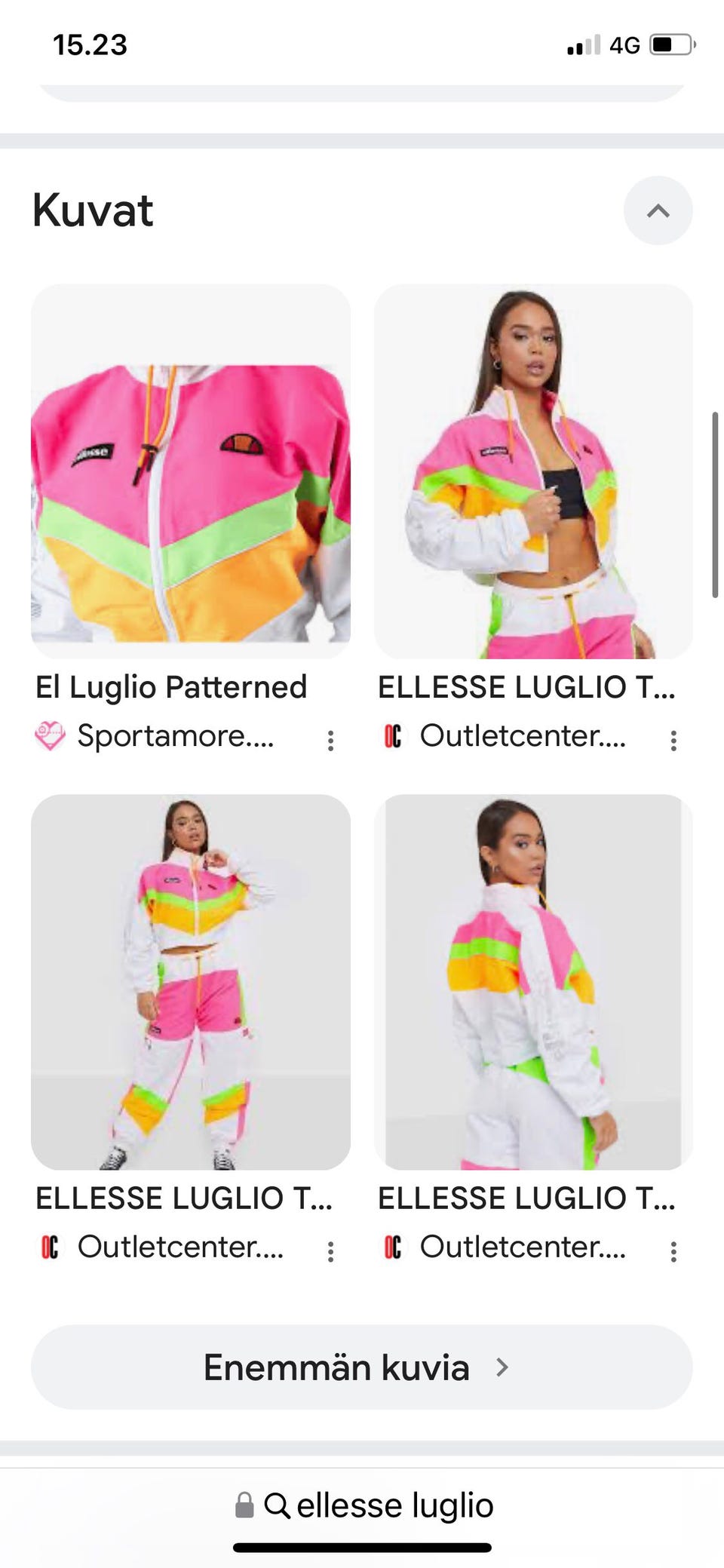The height and width of the screenshot is (1568, 724).
Task: Collapse the Kuvat section chevron
Action: (x=658, y=210)
